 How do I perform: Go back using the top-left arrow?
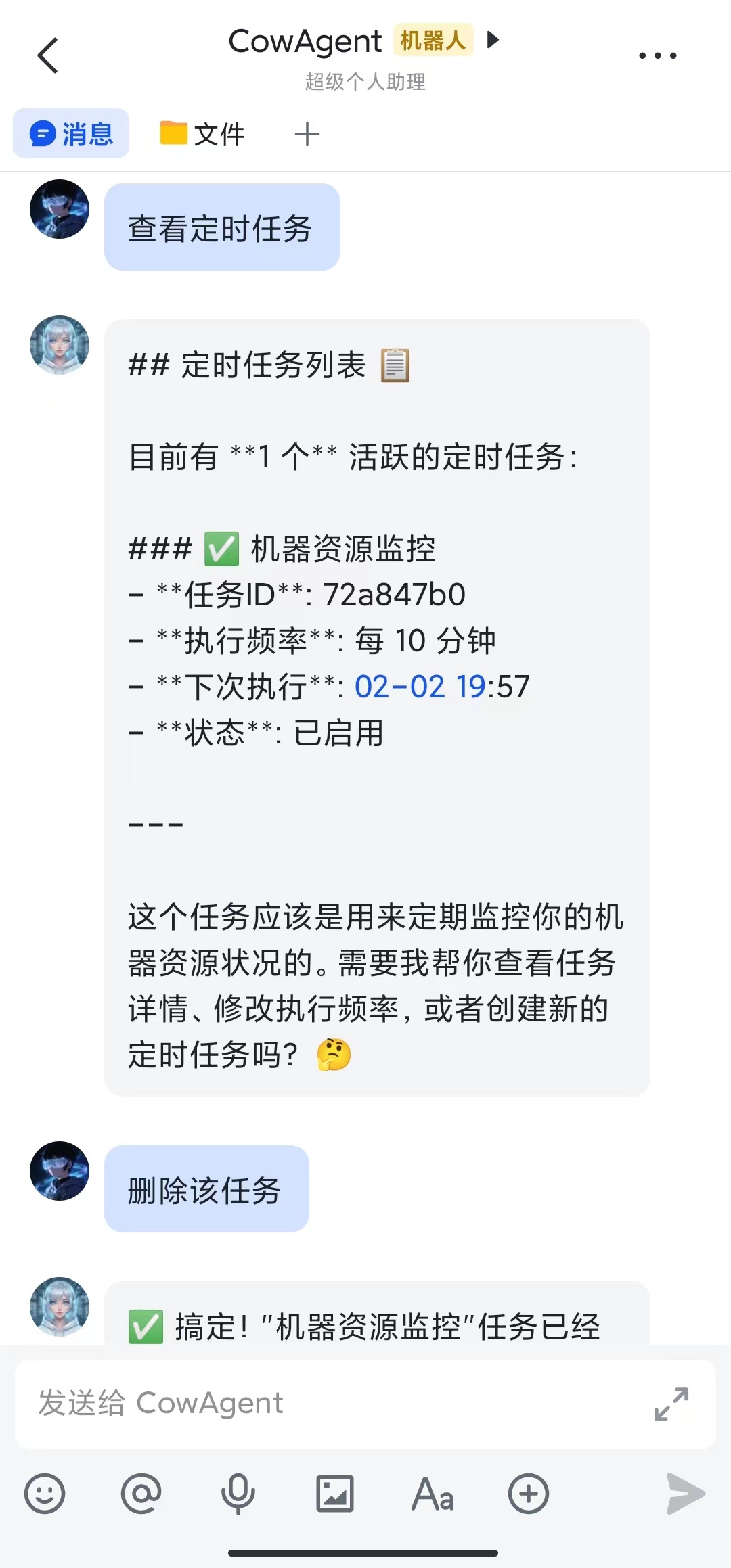point(48,55)
